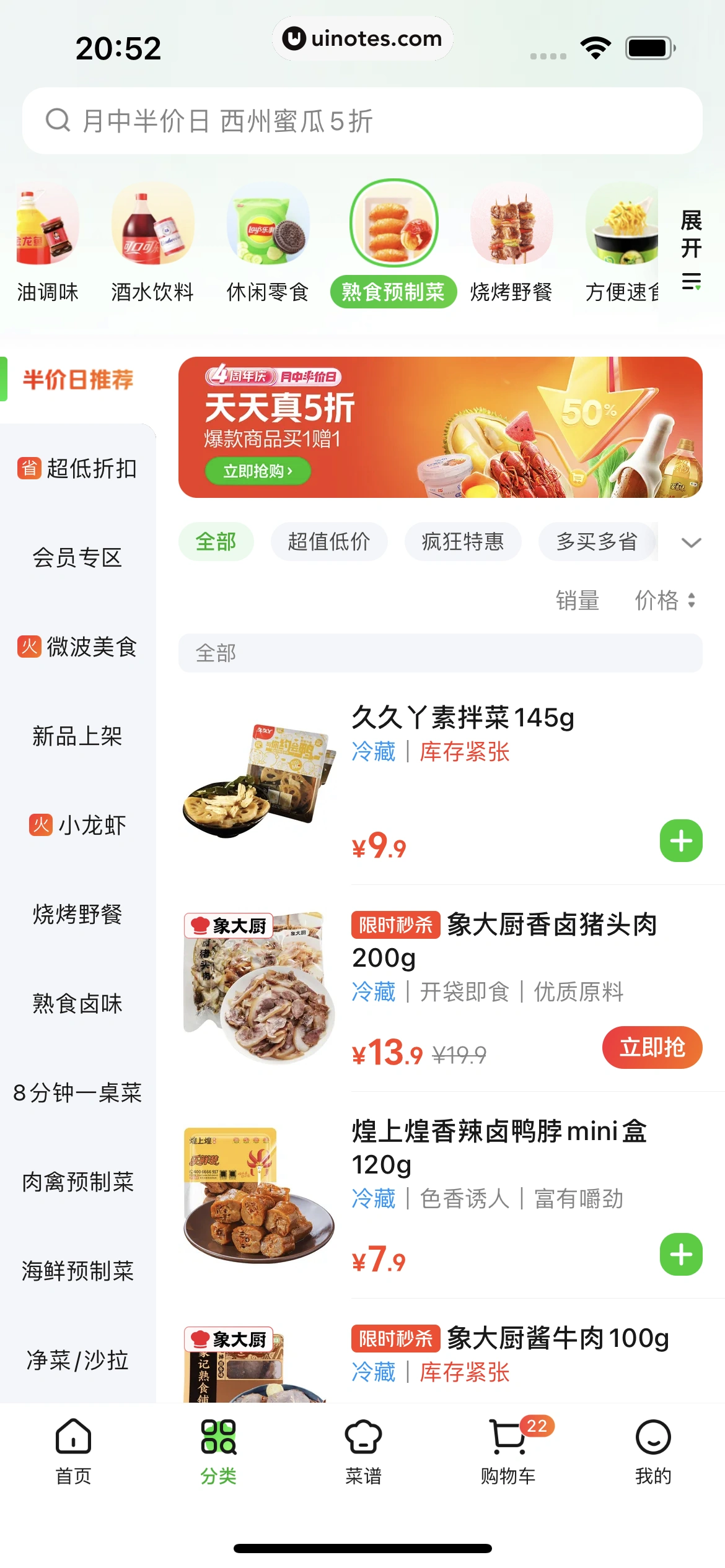Add 煌上煌香辣卤鸭脖 to cart
The height and width of the screenshot is (1568, 725).
[681, 1255]
